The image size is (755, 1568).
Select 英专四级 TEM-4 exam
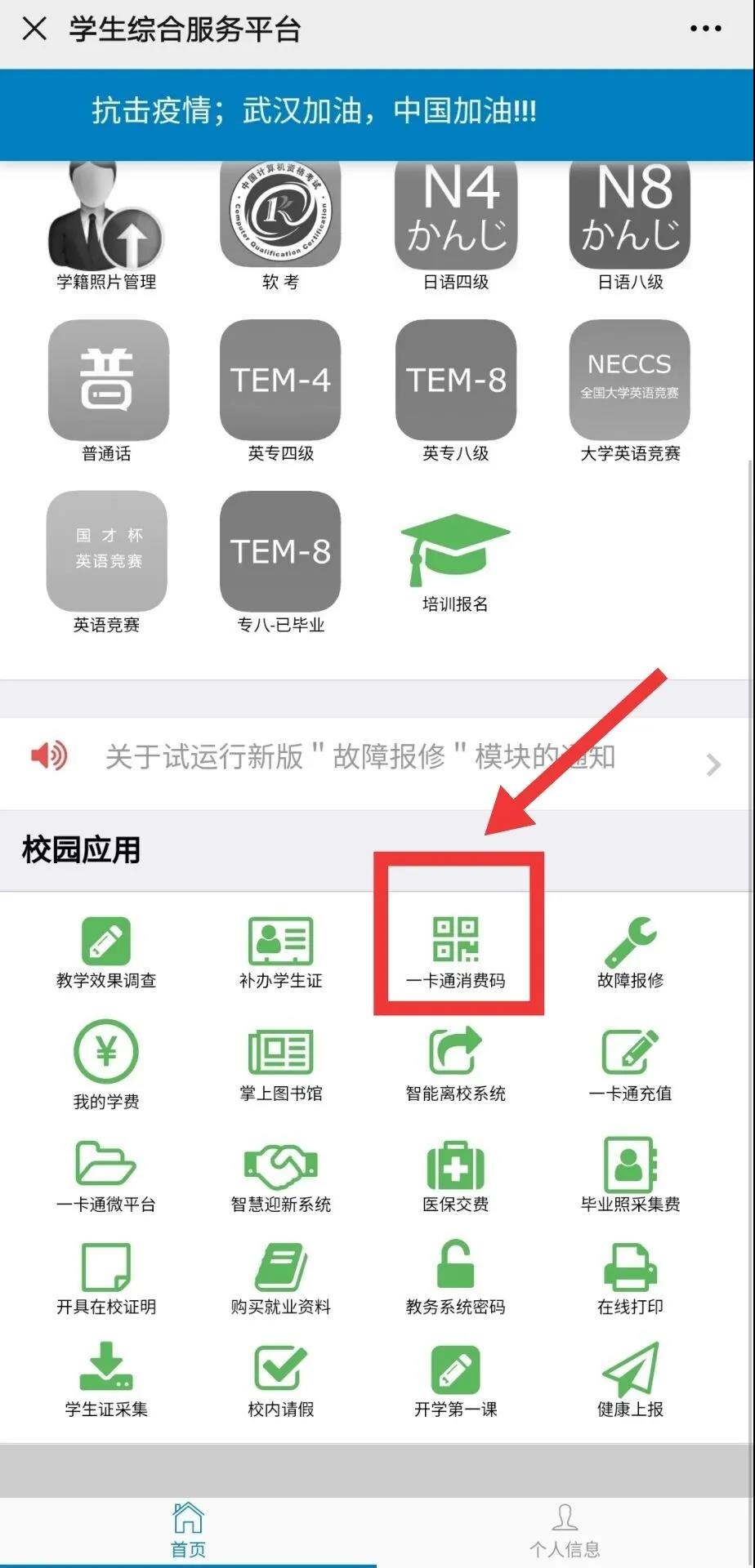pyautogui.click(x=280, y=390)
